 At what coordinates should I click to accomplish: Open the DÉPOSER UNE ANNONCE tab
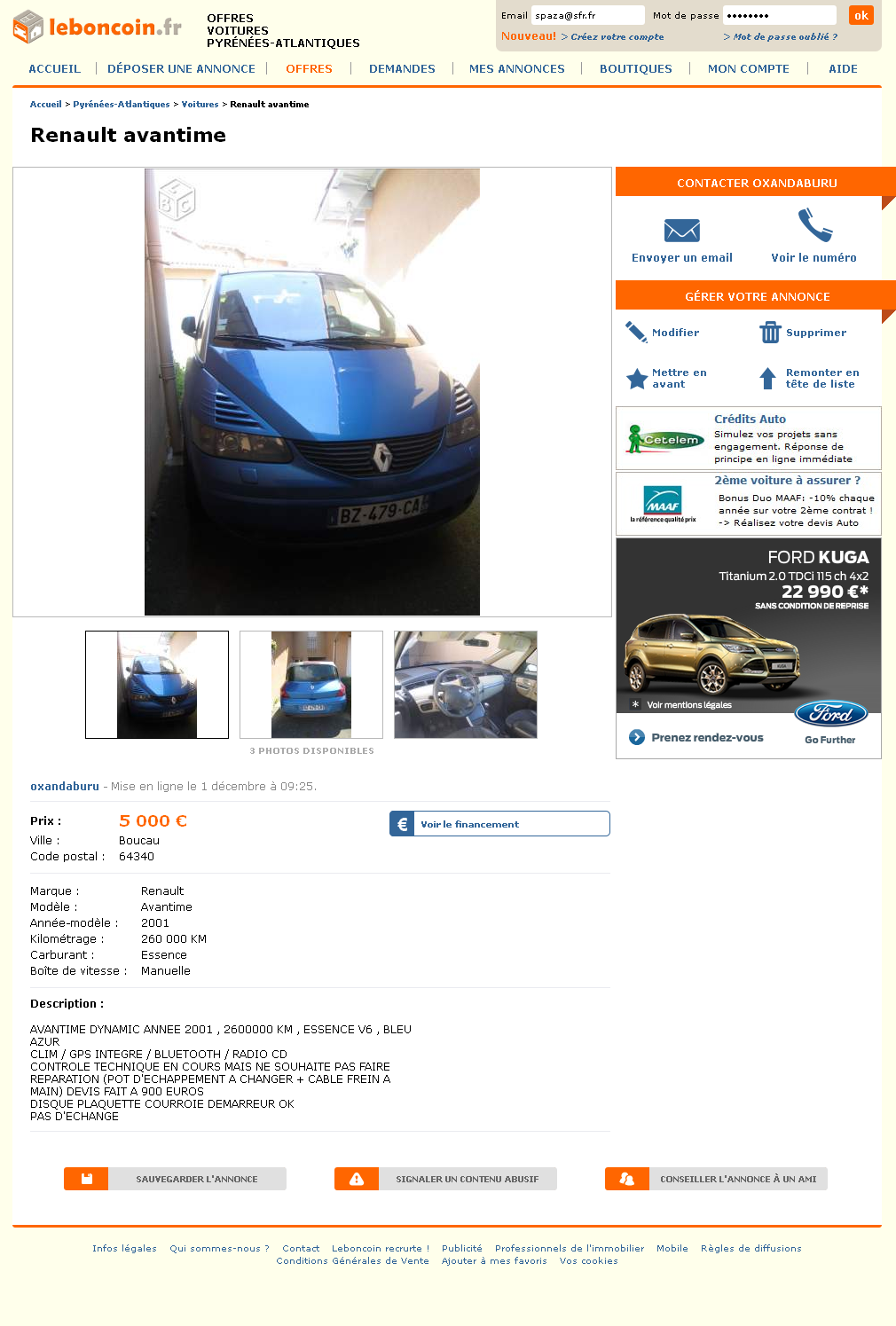[181, 68]
